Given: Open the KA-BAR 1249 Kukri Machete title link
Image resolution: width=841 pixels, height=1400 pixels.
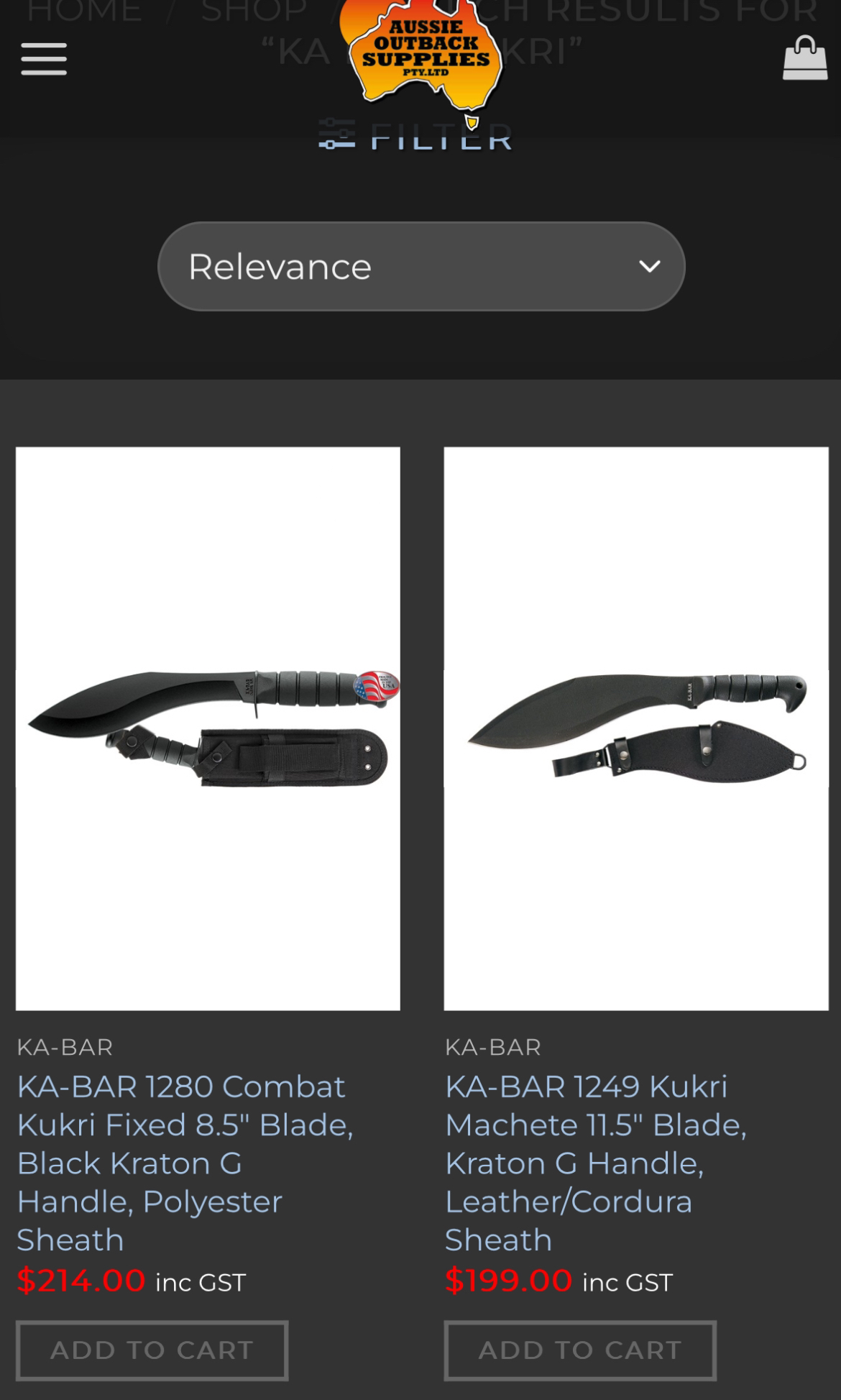Looking at the screenshot, I should [x=595, y=1162].
